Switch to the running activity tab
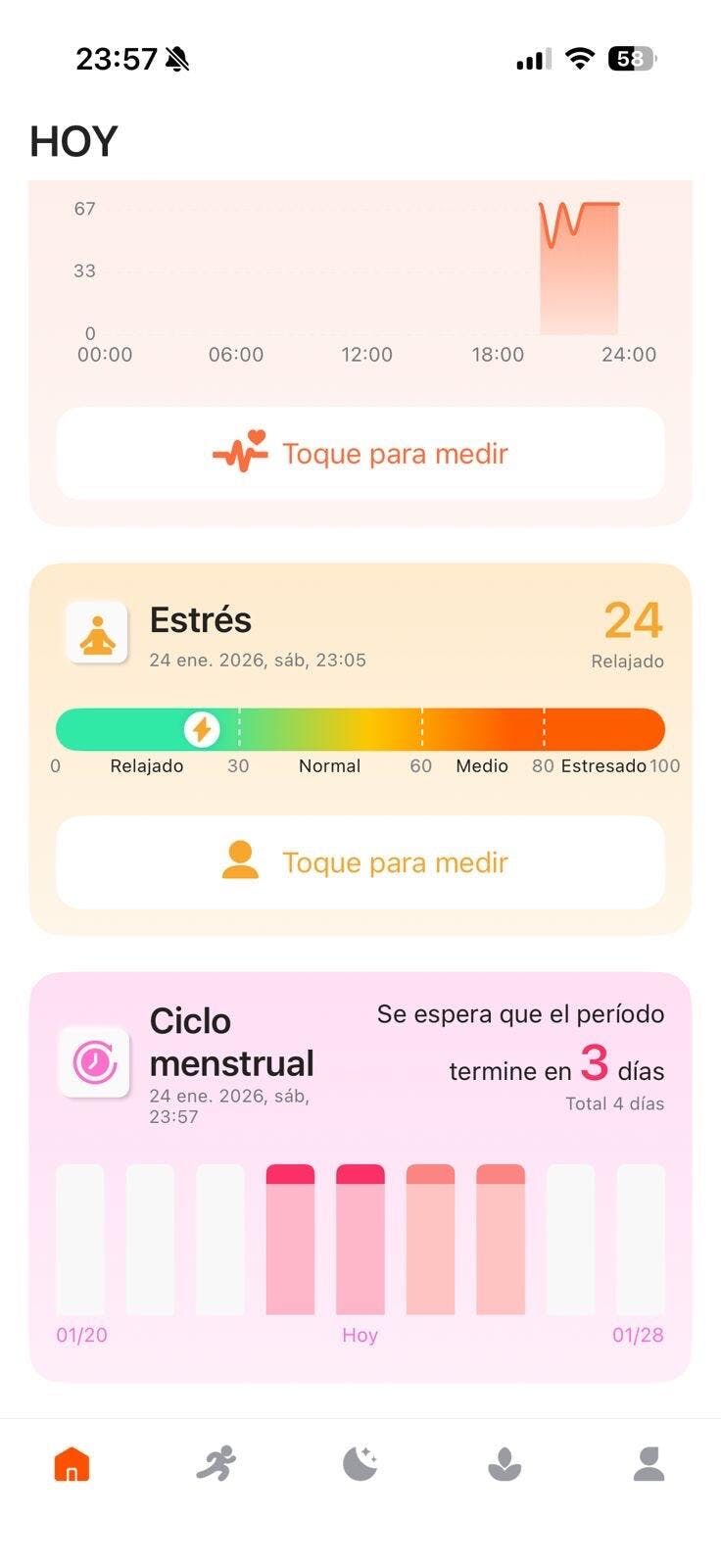This screenshot has width=721, height=1568. (216, 1464)
